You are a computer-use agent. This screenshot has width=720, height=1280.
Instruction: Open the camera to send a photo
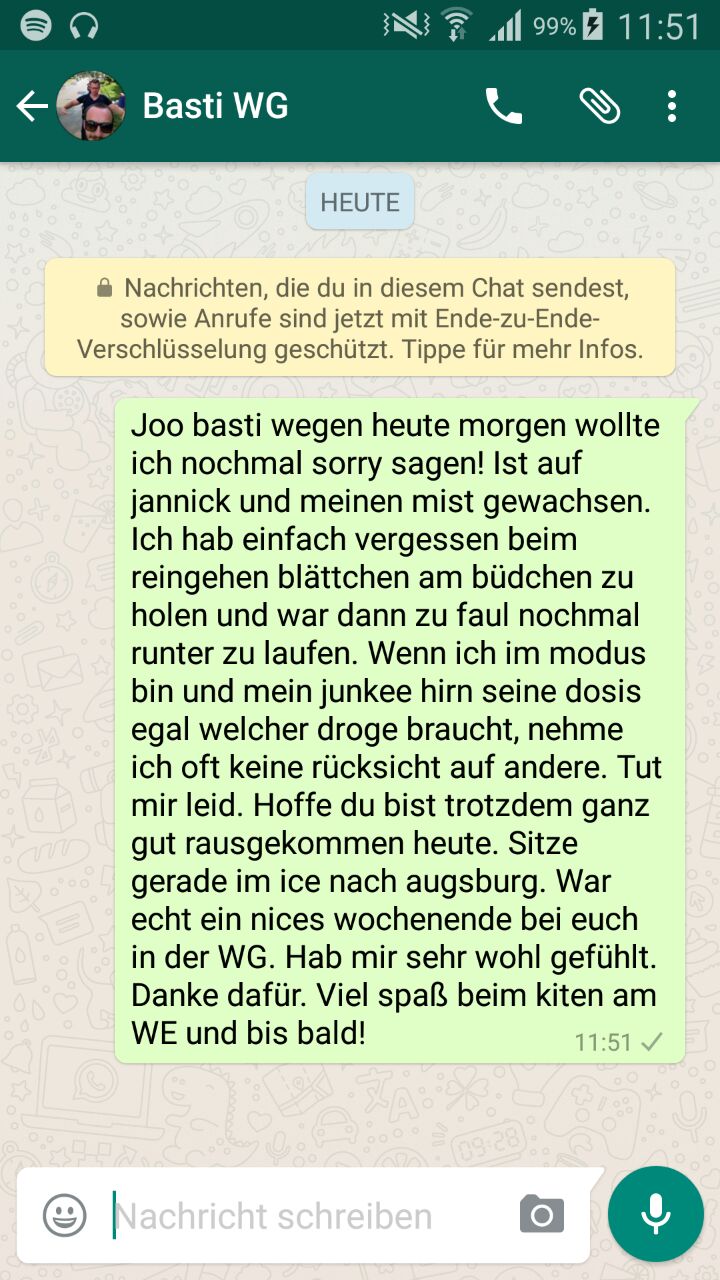point(542,1215)
